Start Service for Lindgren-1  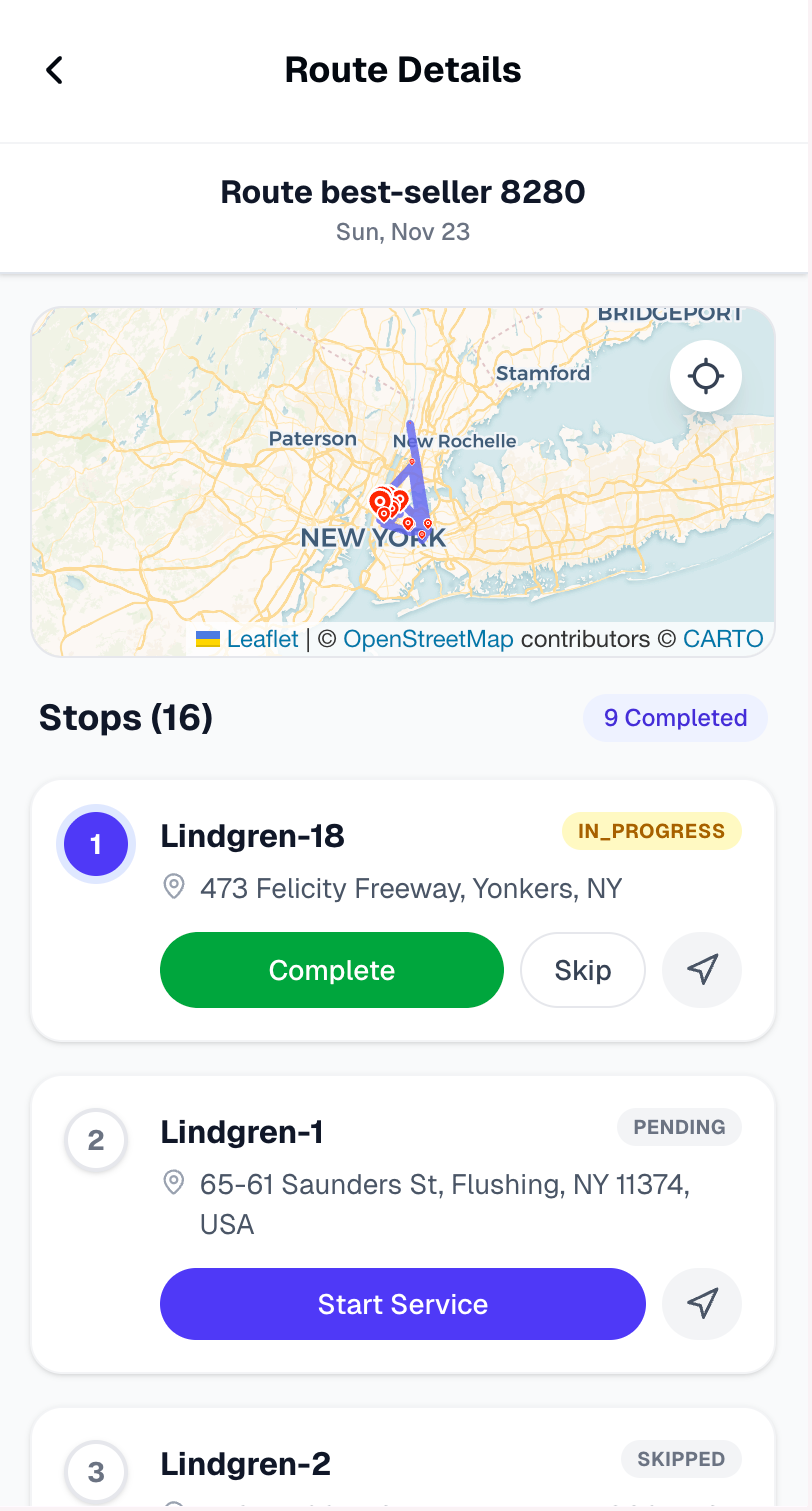(402, 1304)
